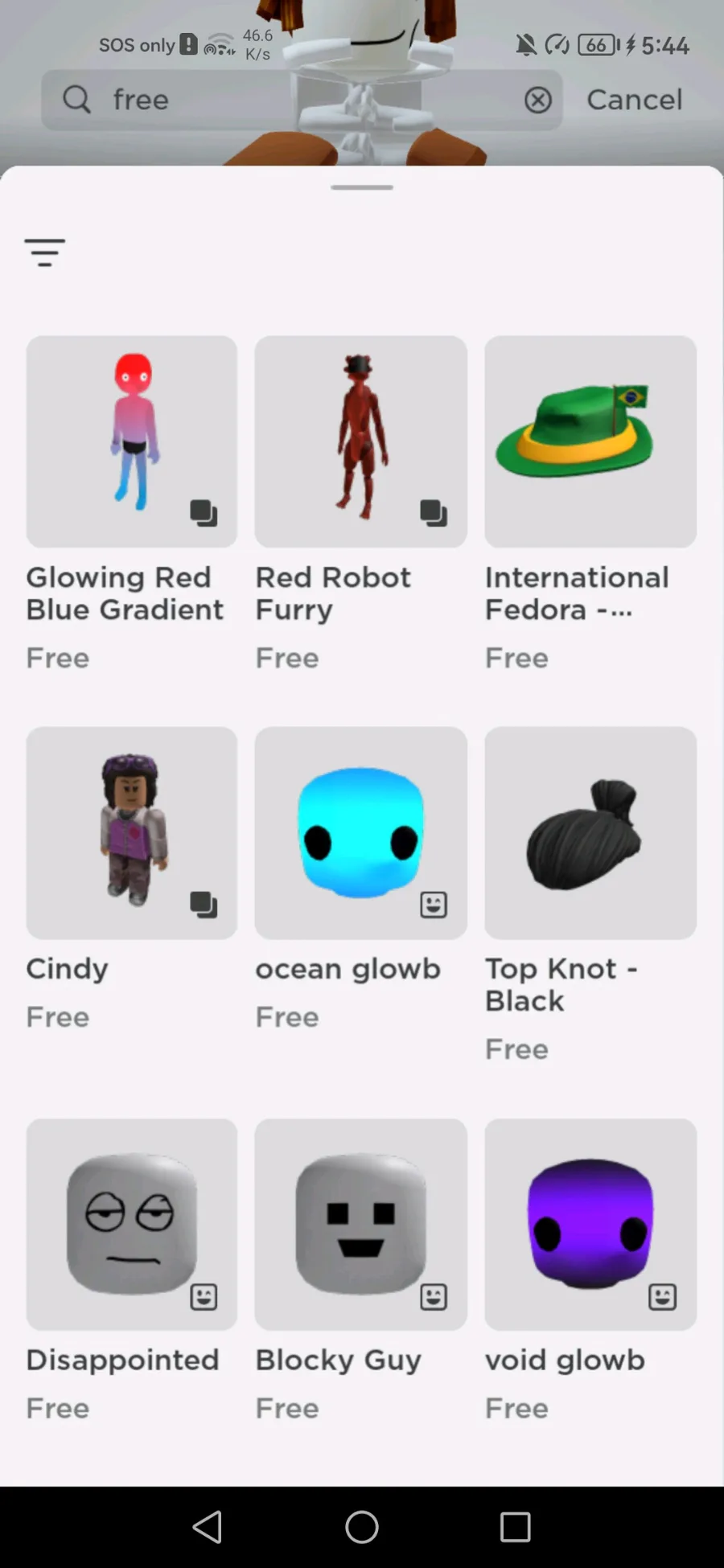Select the Blocky Guy head
This screenshot has width=724, height=1568.
coord(360,1224)
